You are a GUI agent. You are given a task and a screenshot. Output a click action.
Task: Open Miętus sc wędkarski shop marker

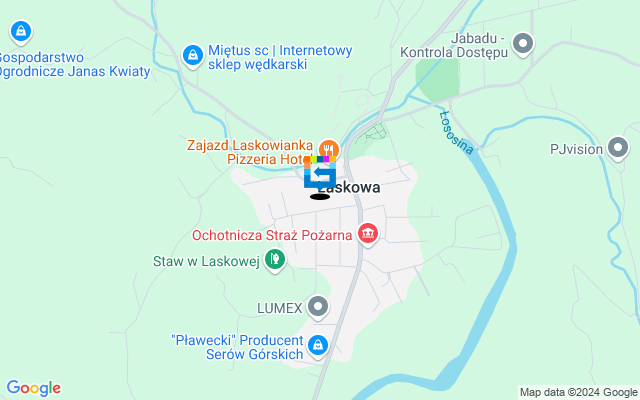coord(193,51)
